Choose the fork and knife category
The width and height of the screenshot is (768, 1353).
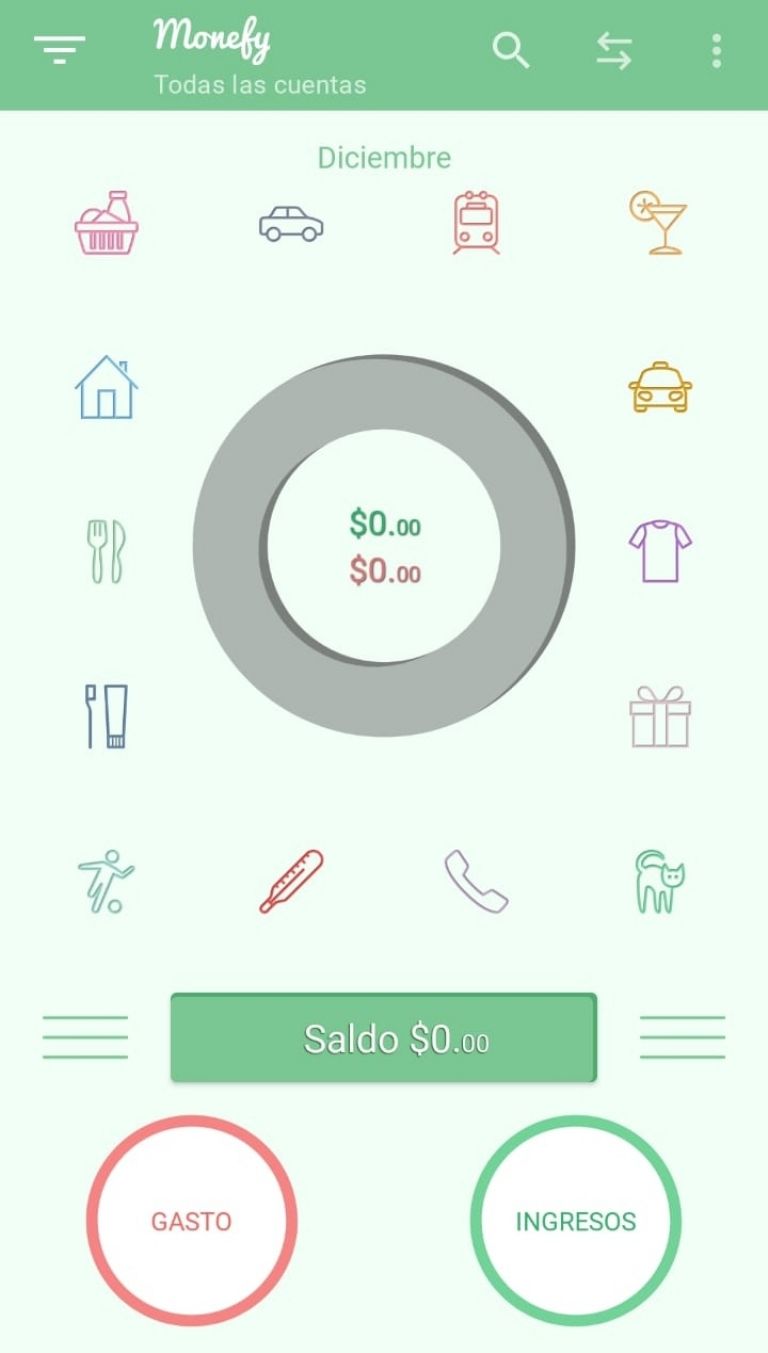tap(106, 551)
